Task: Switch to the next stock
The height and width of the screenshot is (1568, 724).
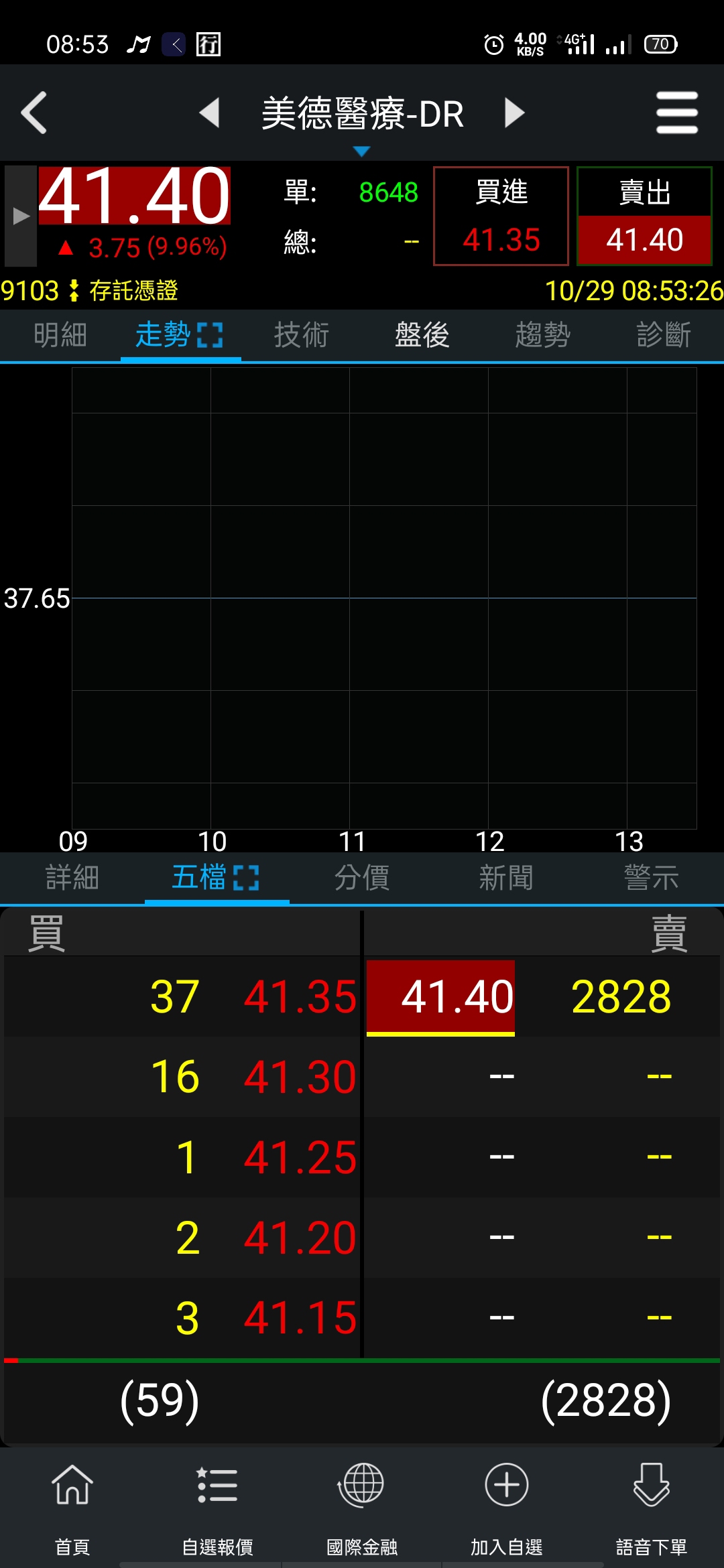Action: (514, 113)
